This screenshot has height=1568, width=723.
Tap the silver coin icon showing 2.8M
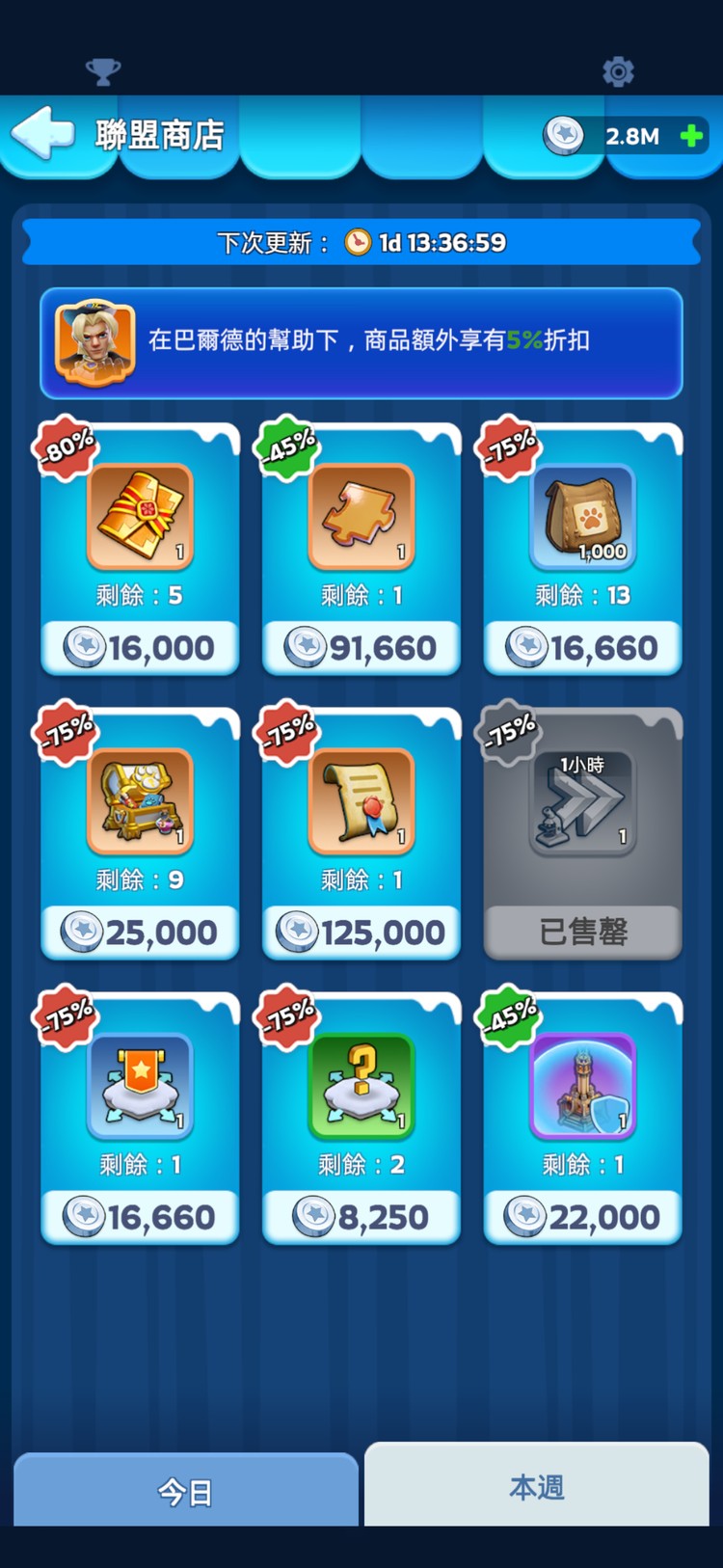(x=564, y=136)
